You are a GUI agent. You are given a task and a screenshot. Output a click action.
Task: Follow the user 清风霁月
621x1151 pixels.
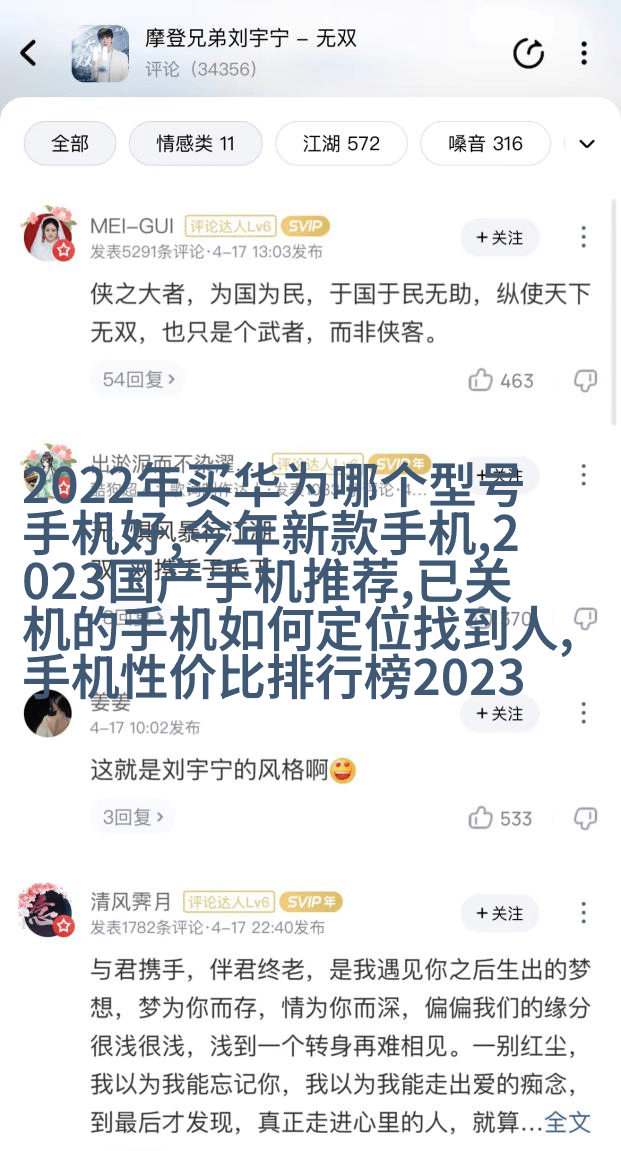499,914
